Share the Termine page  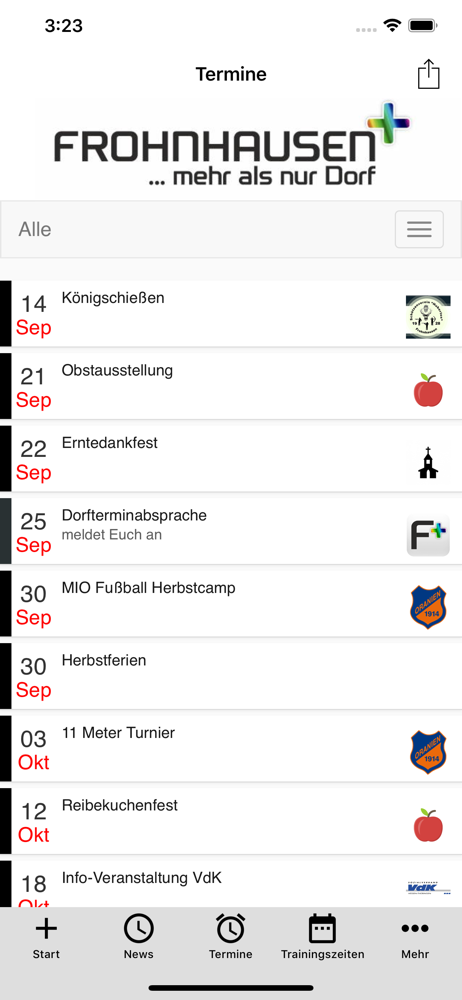[429, 74]
